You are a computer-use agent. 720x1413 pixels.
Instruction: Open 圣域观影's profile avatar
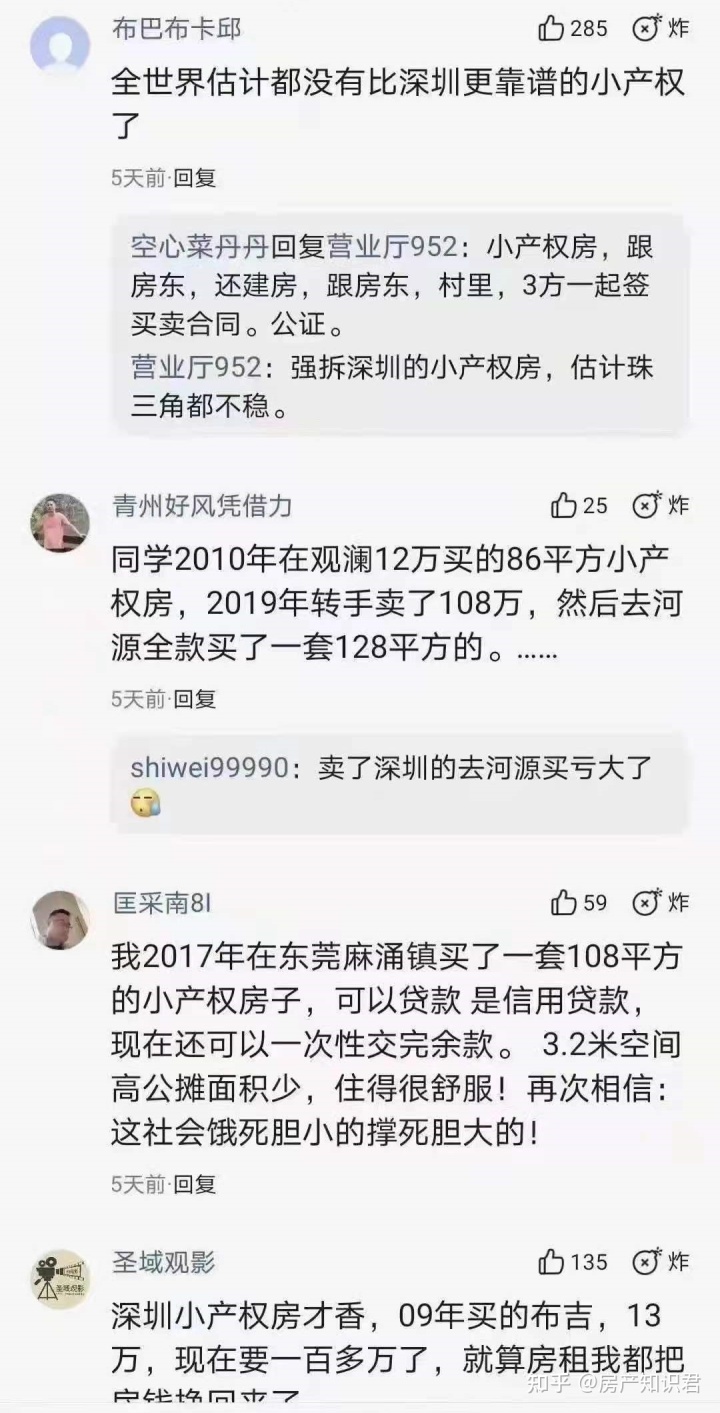[x=60, y=1278]
